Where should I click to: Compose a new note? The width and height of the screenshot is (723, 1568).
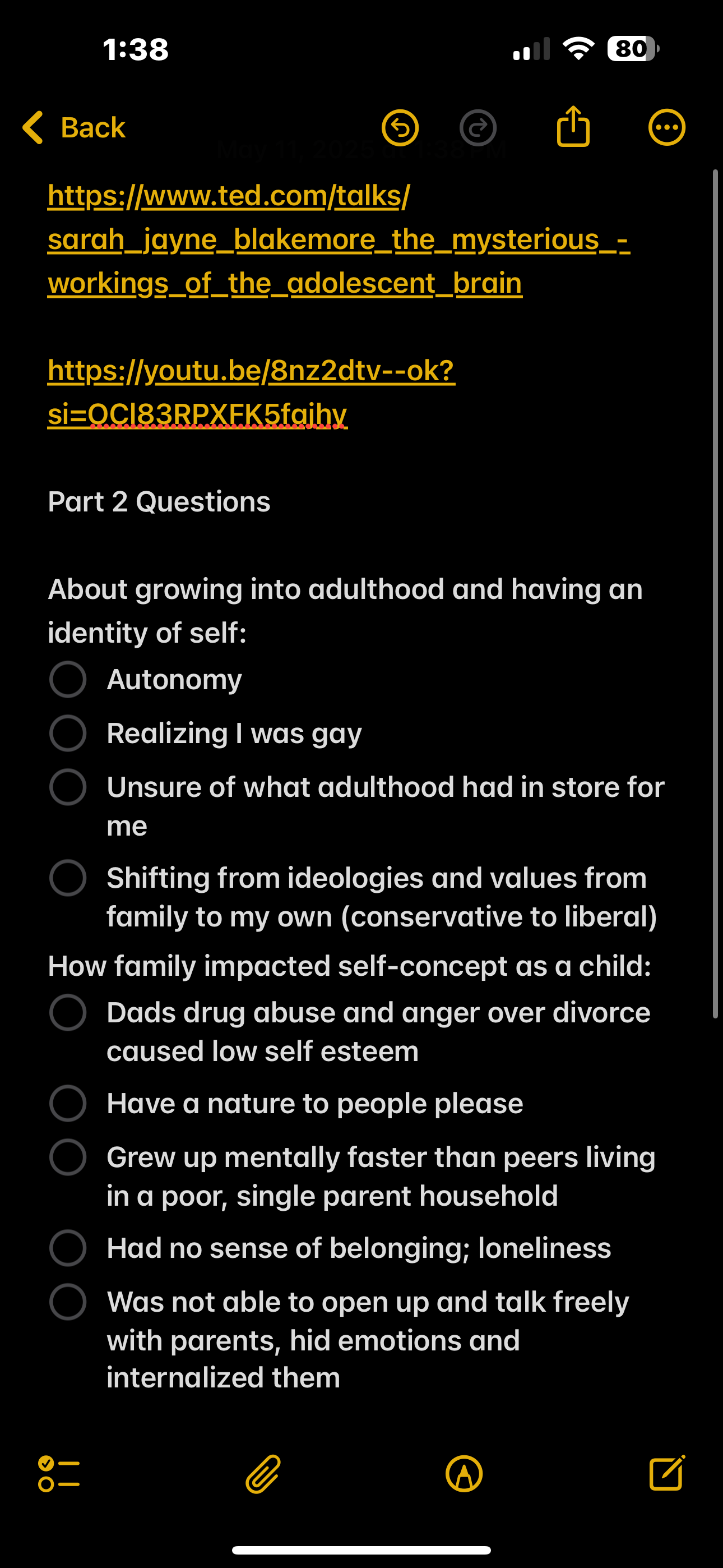667,1473
